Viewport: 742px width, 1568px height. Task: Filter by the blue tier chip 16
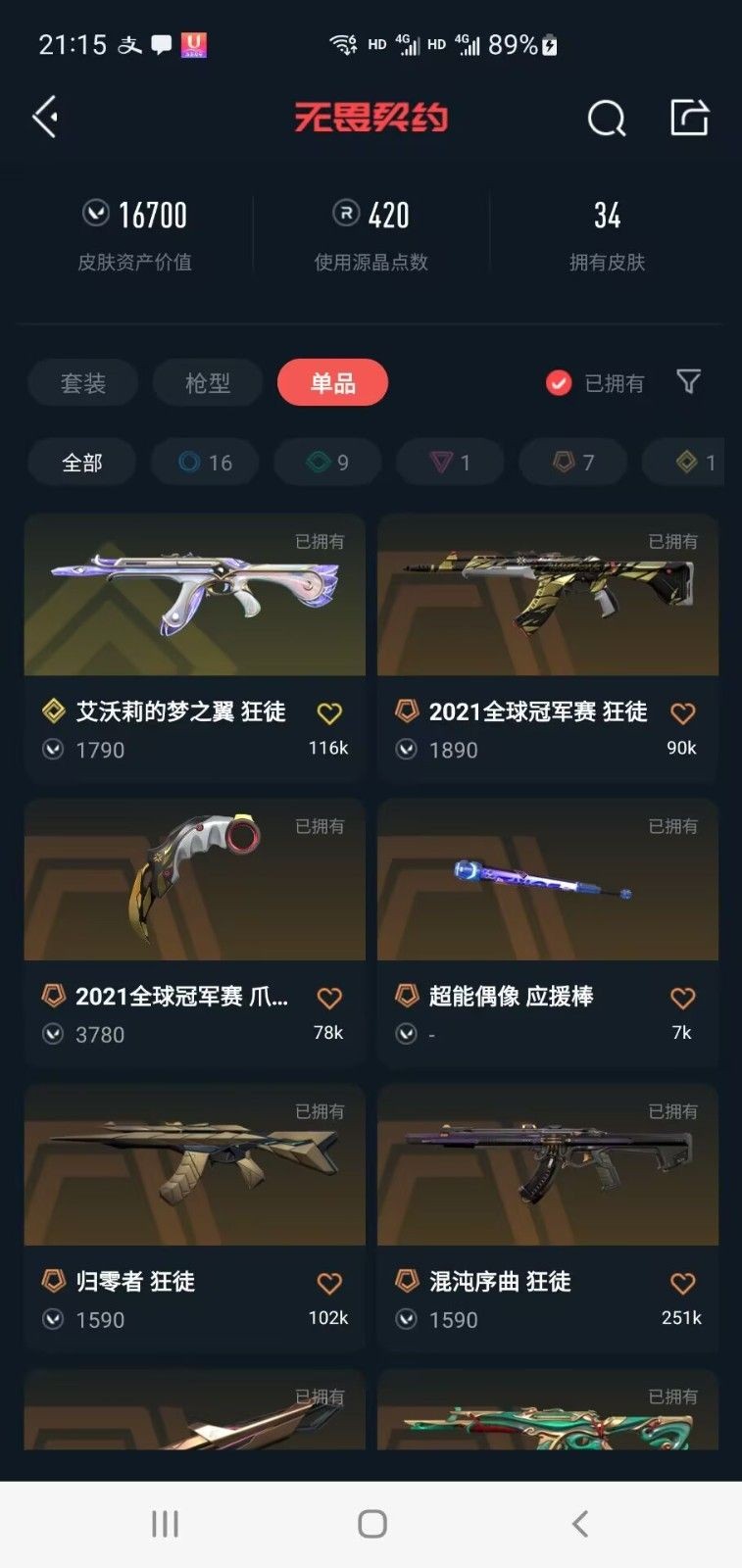tap(205, 462)
